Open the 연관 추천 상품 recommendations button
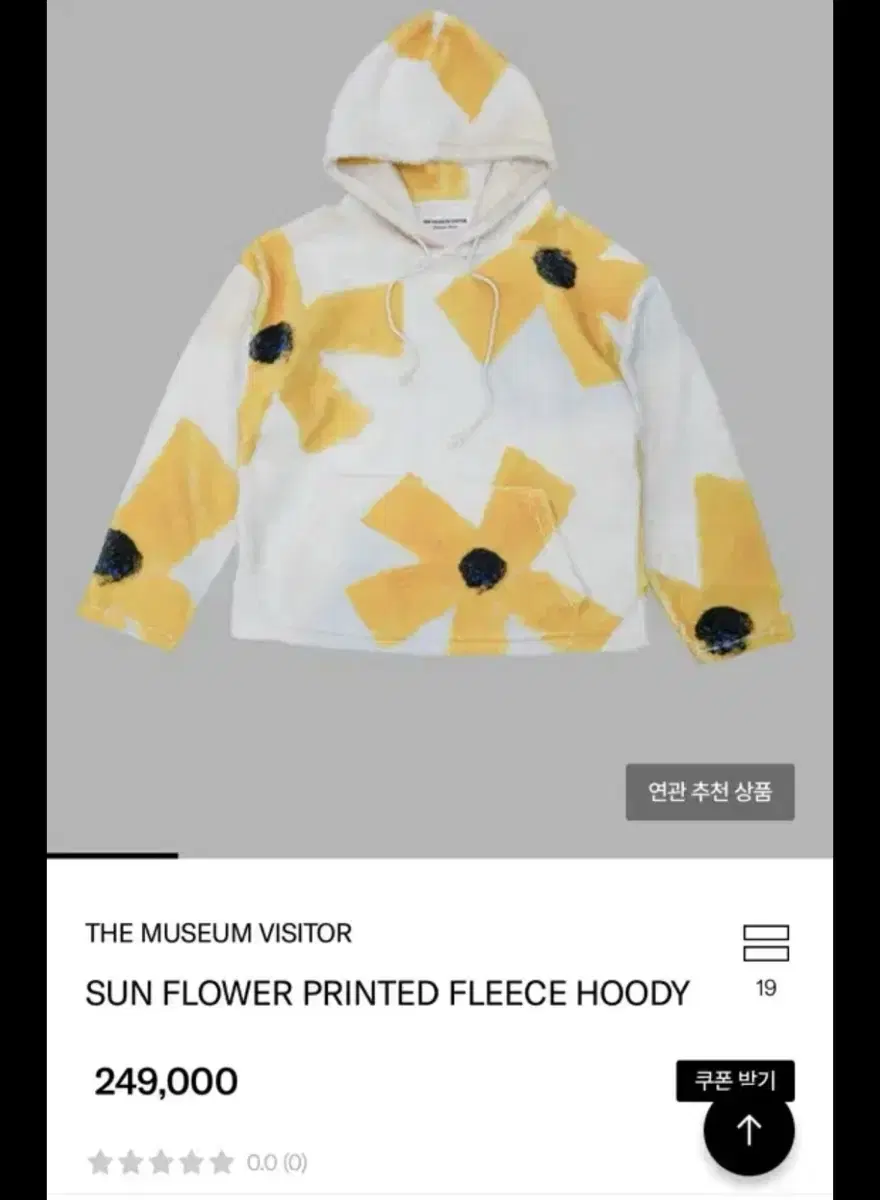The width and height of the screenshot is (880, 1200). [x=712, y=793]
